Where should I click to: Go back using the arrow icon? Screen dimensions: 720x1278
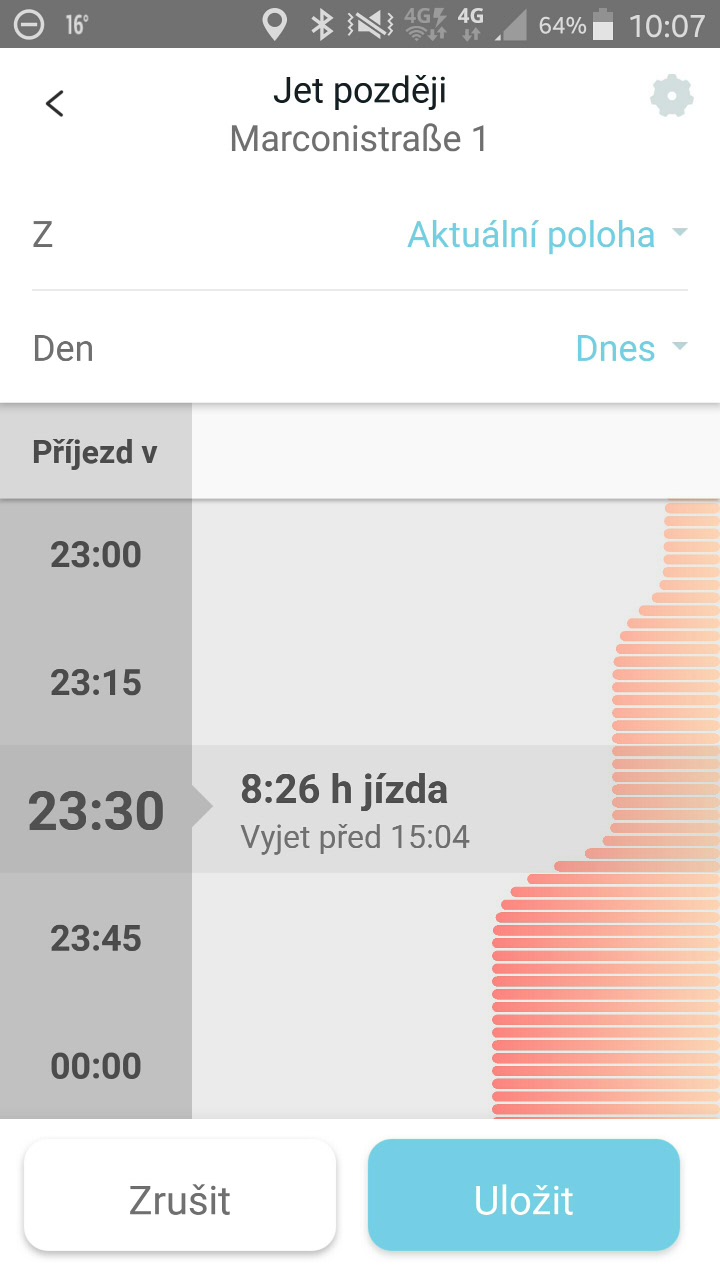pos(55,103)
